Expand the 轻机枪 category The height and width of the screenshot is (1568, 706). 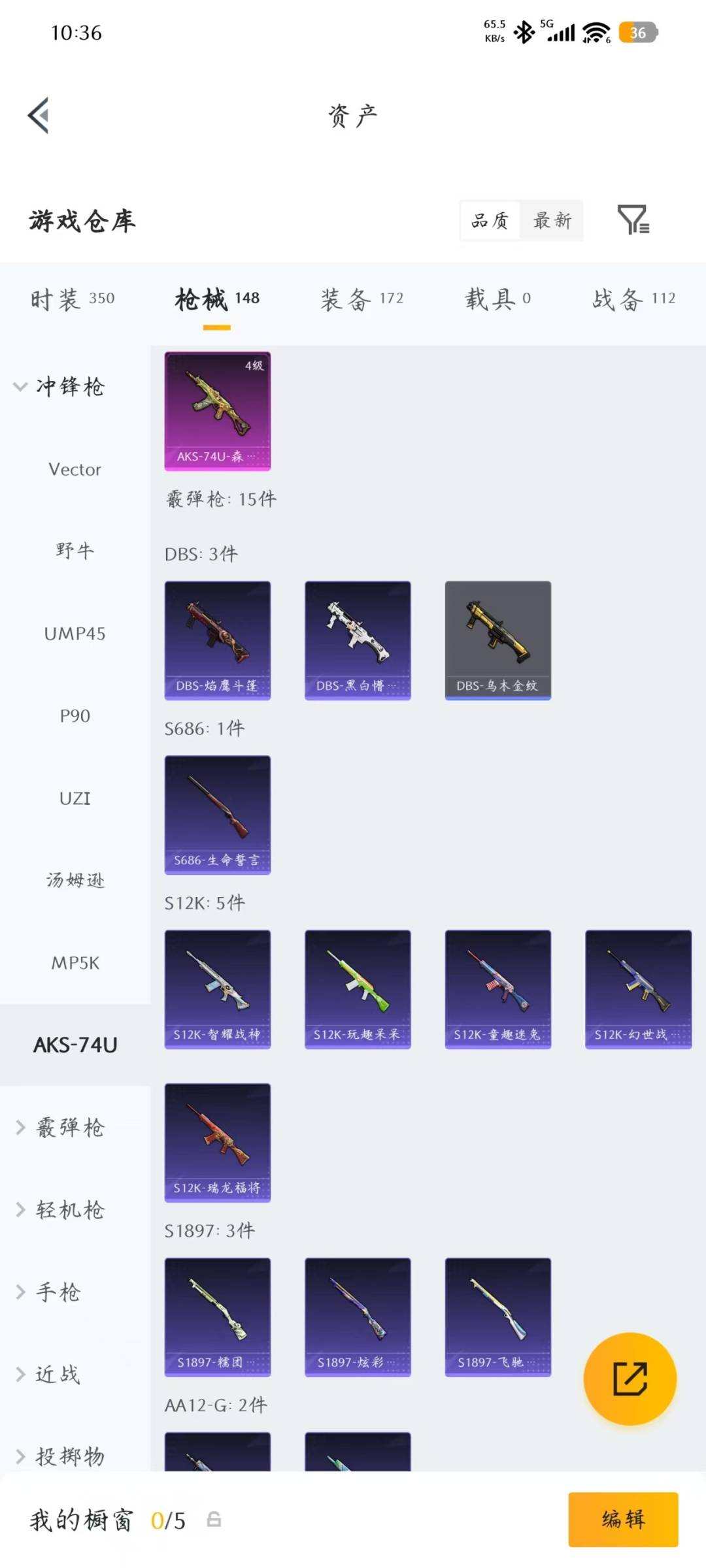point(60,1209)
